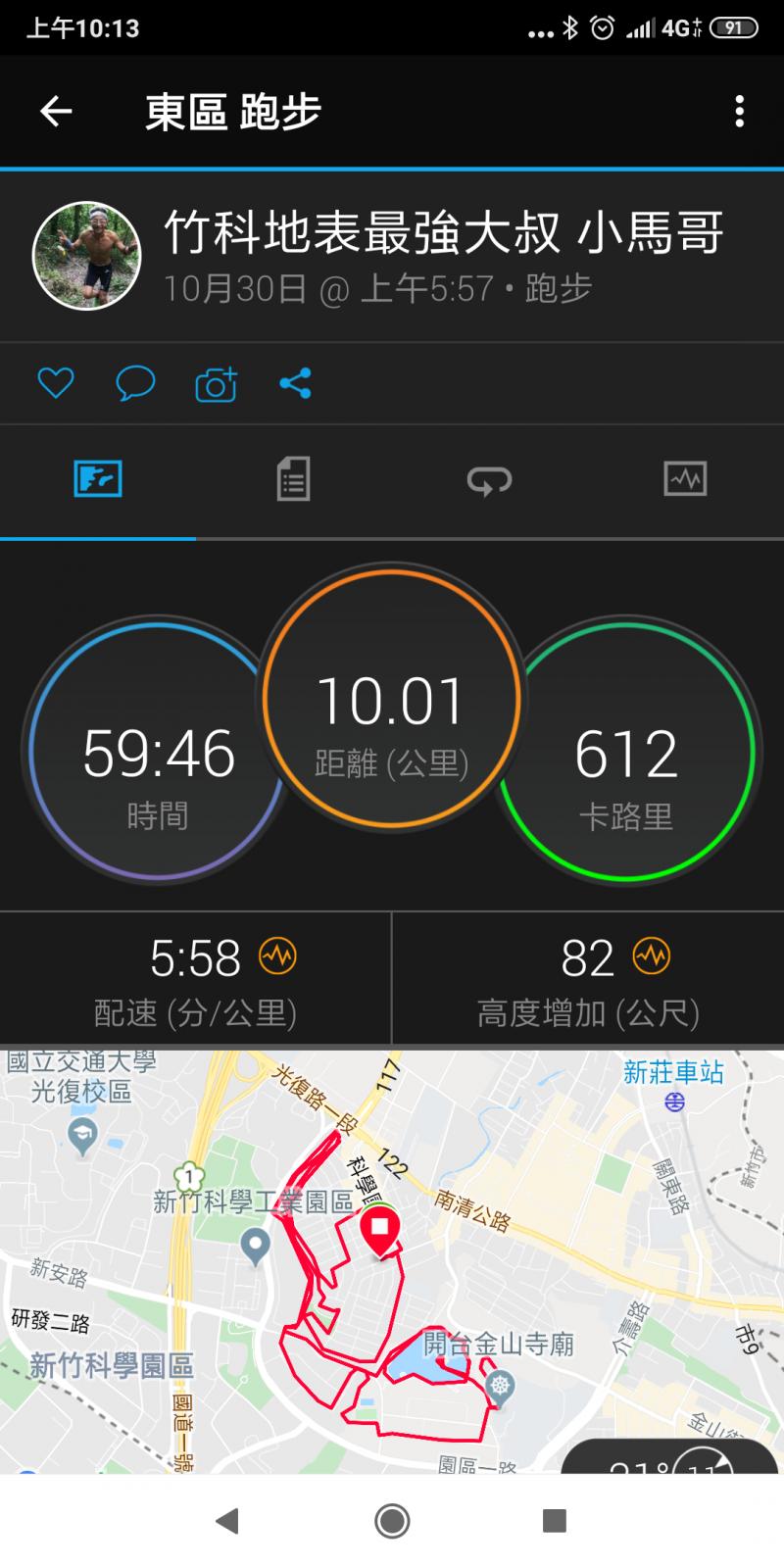The image size is (784, 1568).
Task: Switch to the stats details tab
Action: tap(293, 479)
